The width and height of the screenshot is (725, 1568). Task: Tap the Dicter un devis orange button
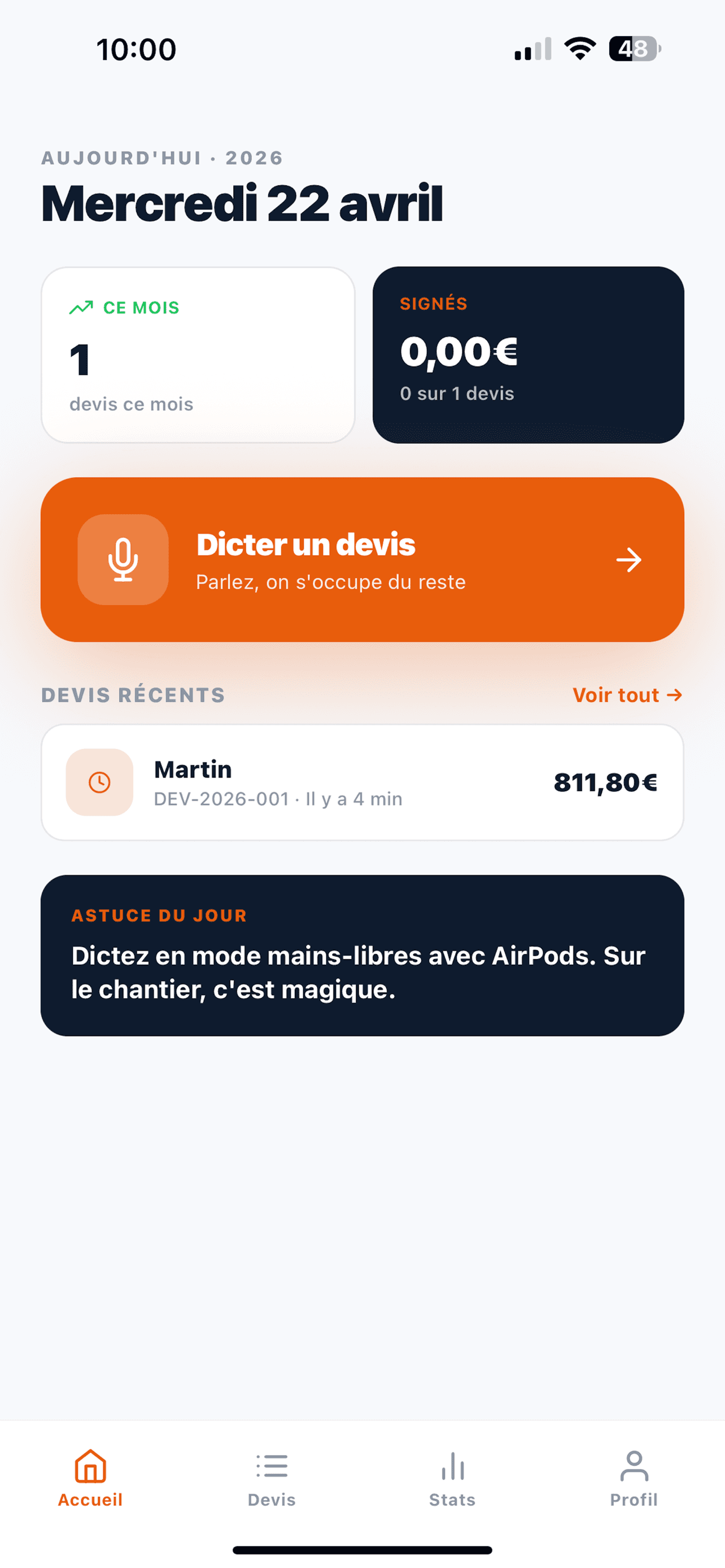pos(362,559)
